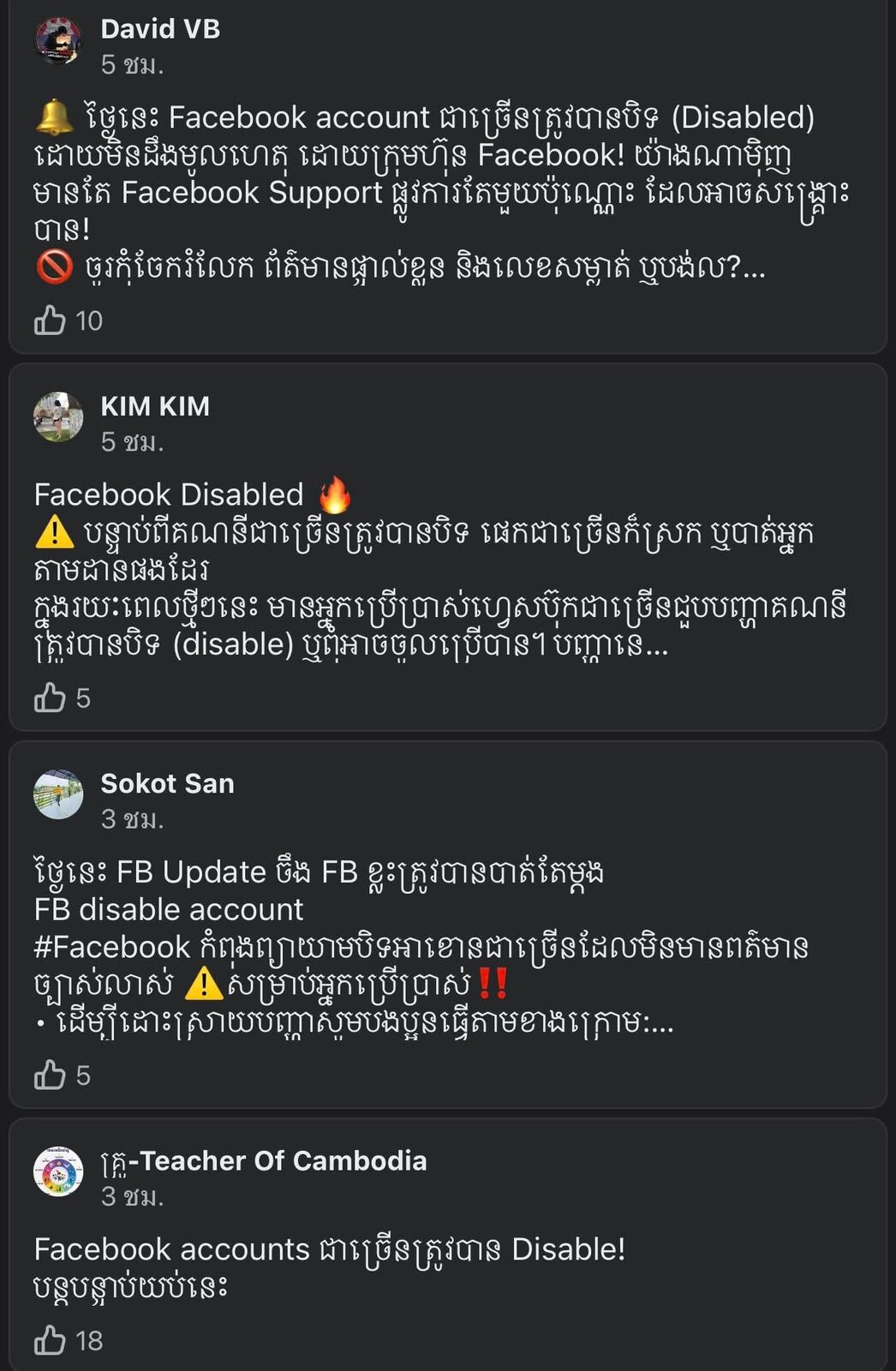Like Teacher Of Cambodia's post
Image resolution: width=896 pixels, height=1371 pixels.
(x=50, y=1340)
